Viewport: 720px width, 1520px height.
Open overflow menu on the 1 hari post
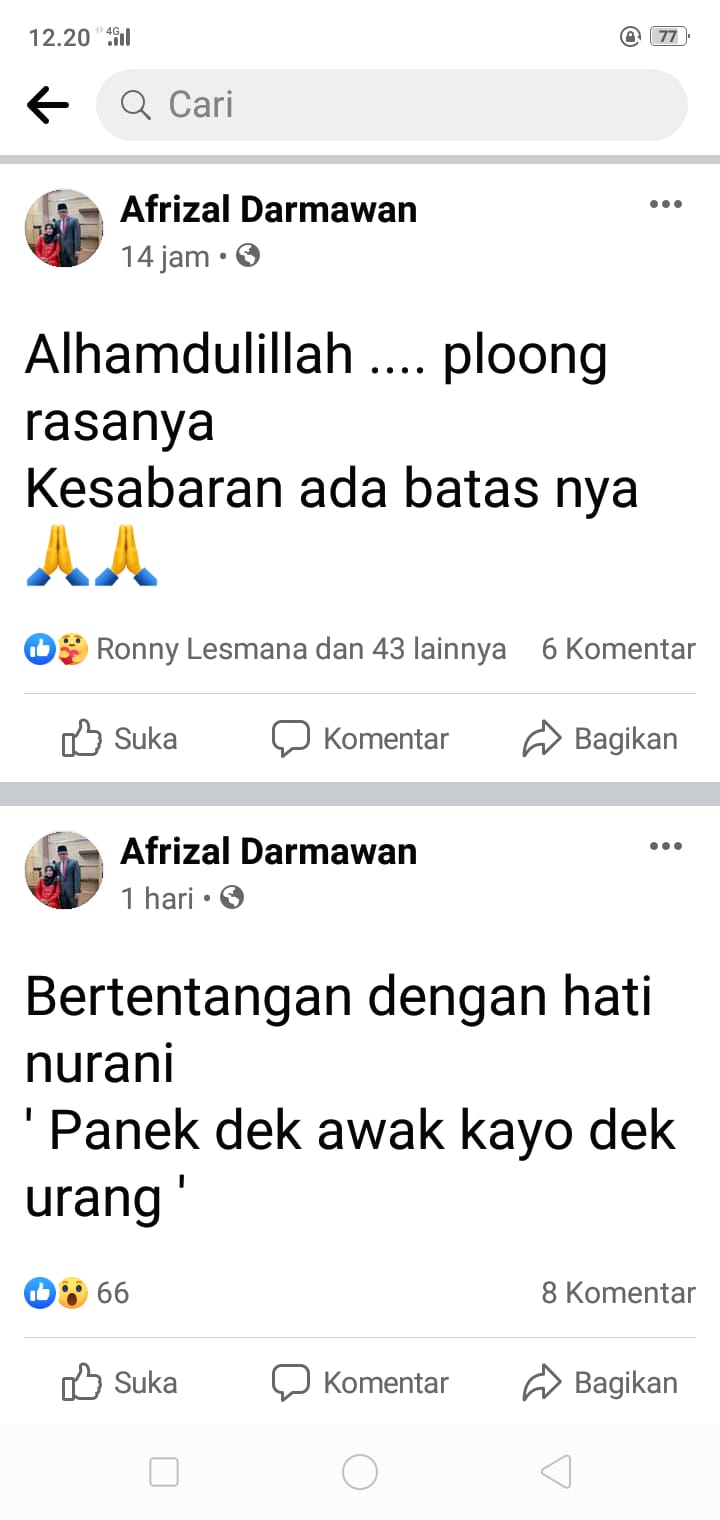coord(665,847)
